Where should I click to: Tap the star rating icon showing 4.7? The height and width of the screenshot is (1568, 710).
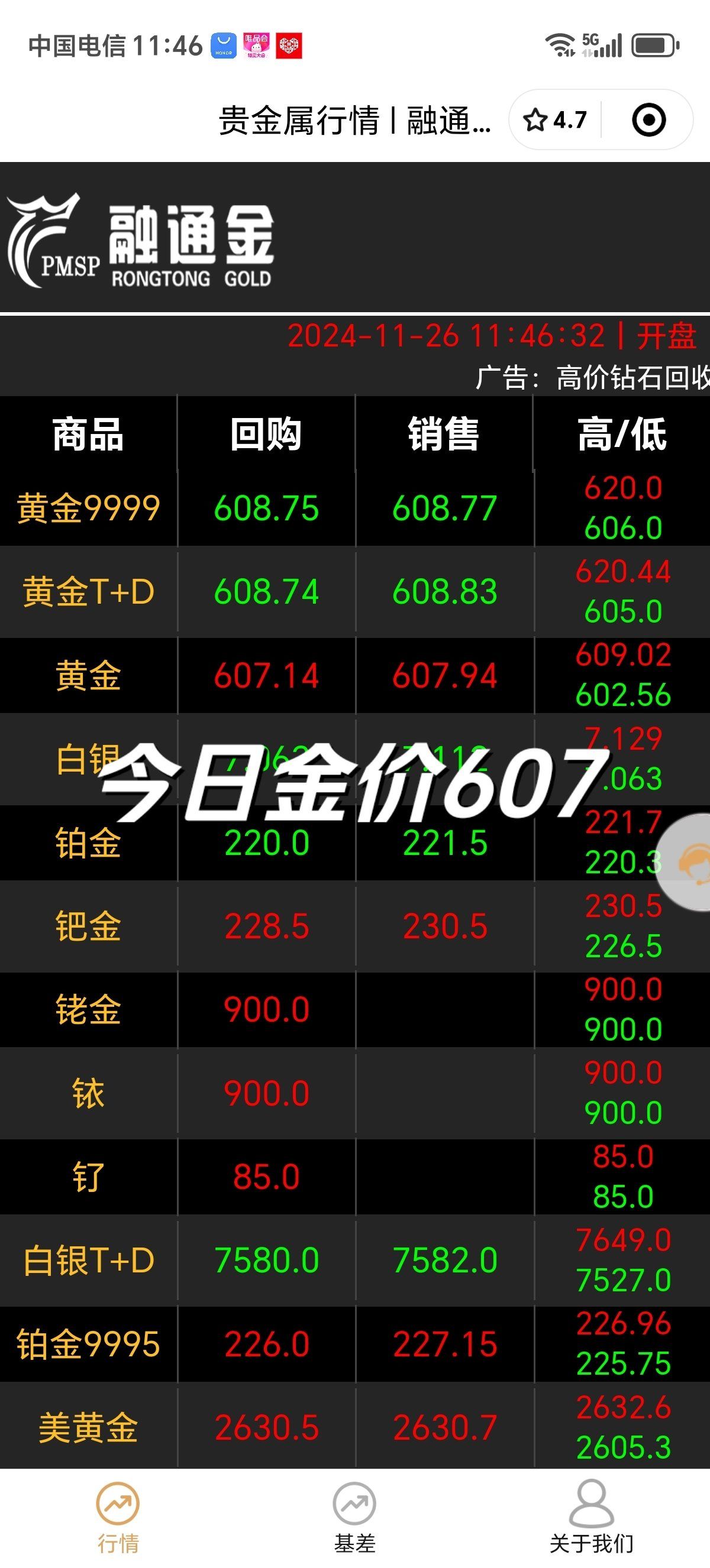[x=536, y=119]
